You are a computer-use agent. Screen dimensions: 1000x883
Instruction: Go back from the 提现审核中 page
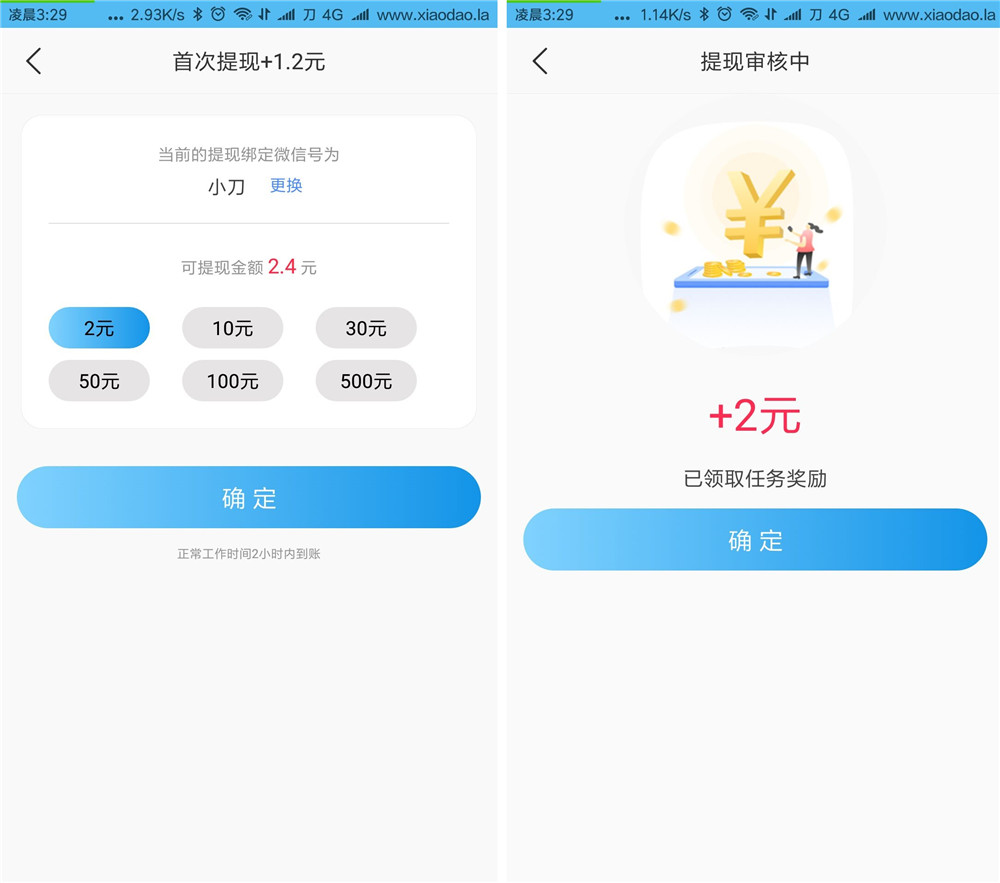[540, 61]
